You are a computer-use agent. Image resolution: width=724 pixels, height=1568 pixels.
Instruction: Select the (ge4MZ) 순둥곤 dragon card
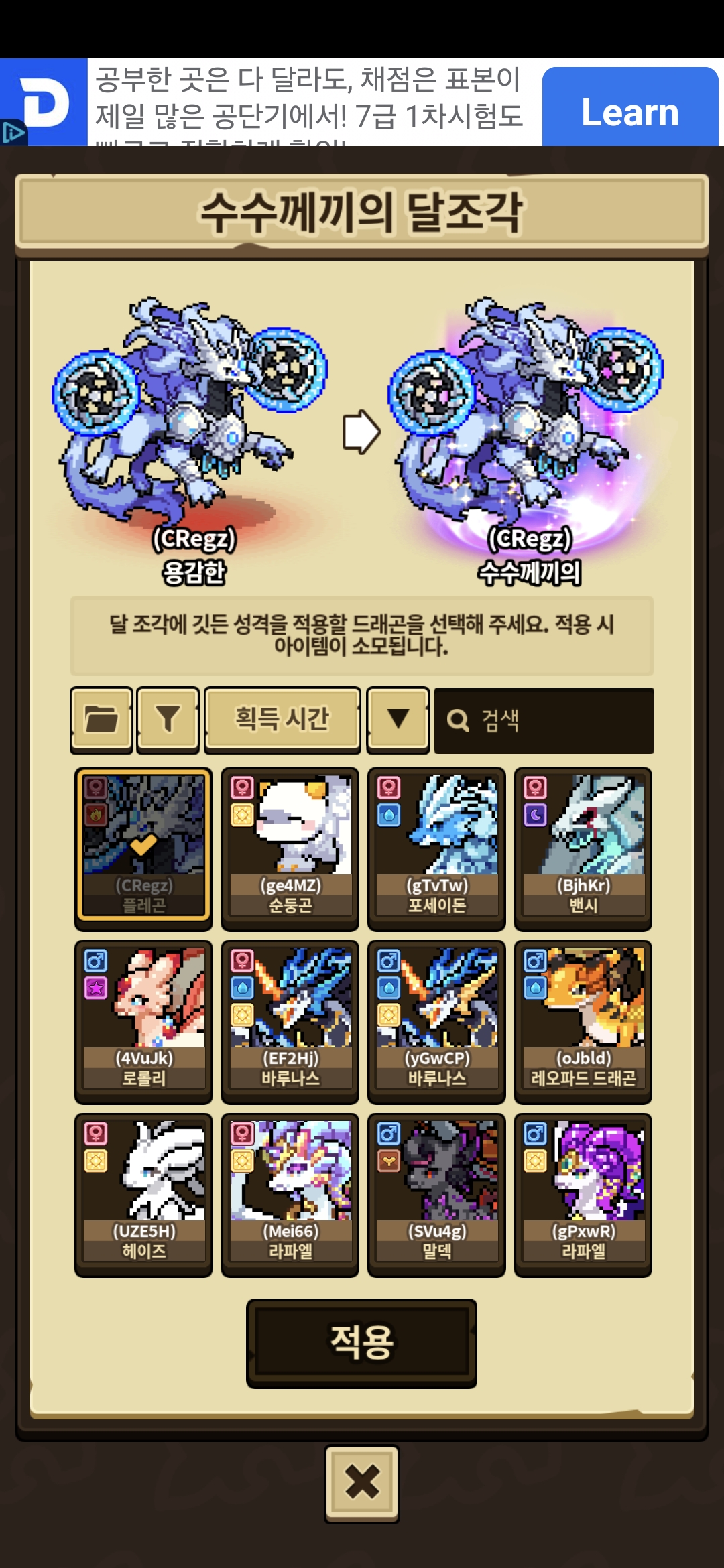coord(290,849)
